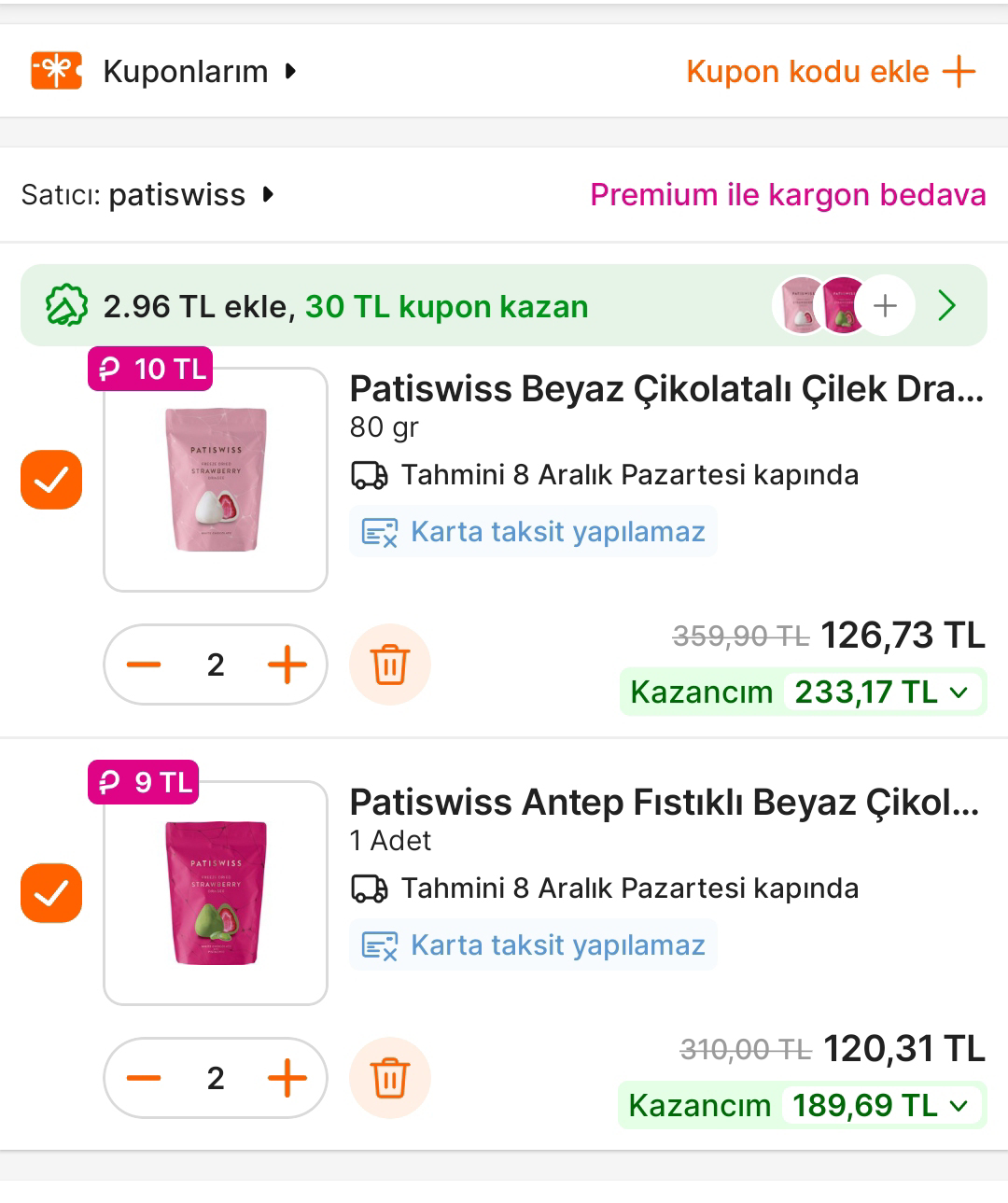Screen dimensions: 1008x1203
Task: Expand the Kazancım 189,69 TL details
Action: (959, 1106)
